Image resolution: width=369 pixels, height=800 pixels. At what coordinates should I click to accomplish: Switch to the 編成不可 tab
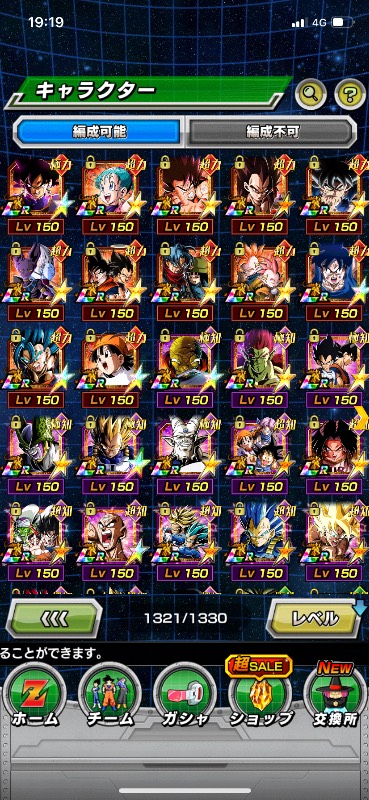[x=270, y=132]
